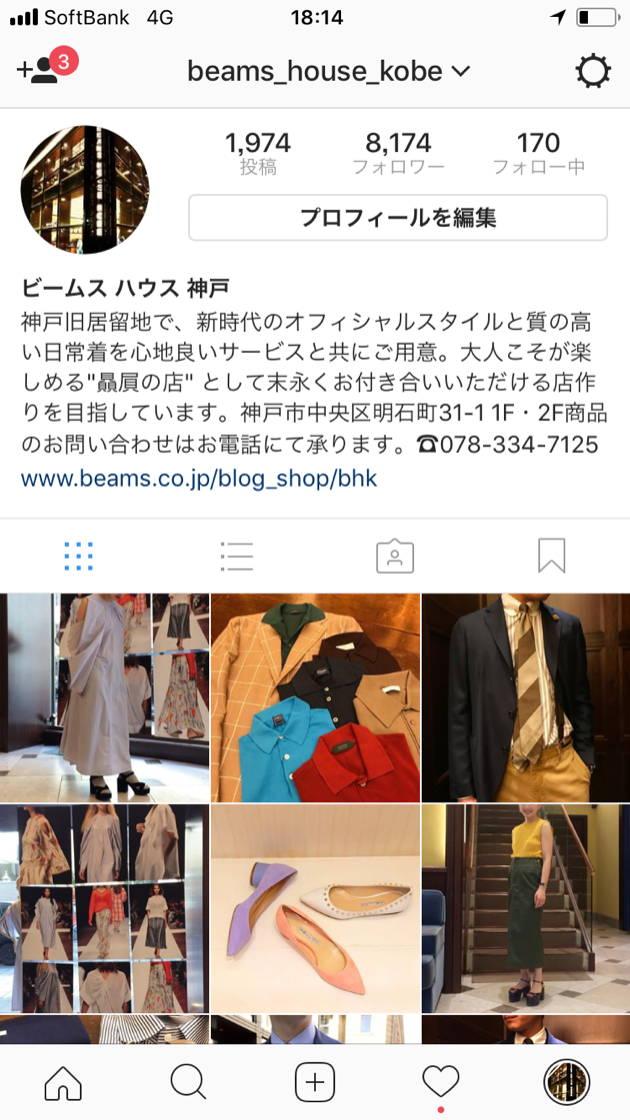
Task: Create a new post
Action: tap(315, 1081)
